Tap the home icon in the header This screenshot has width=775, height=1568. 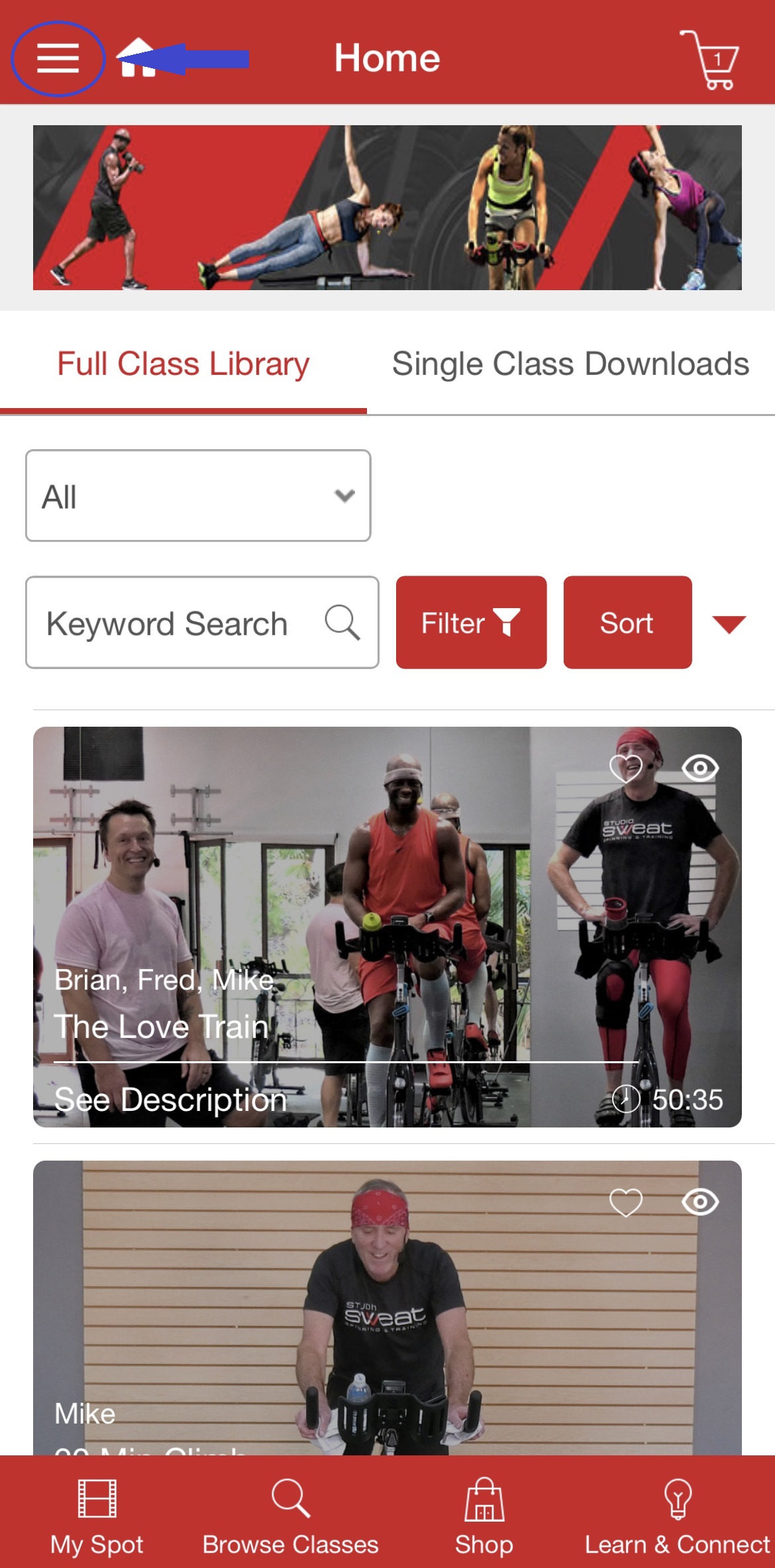(x=137, y=58)
